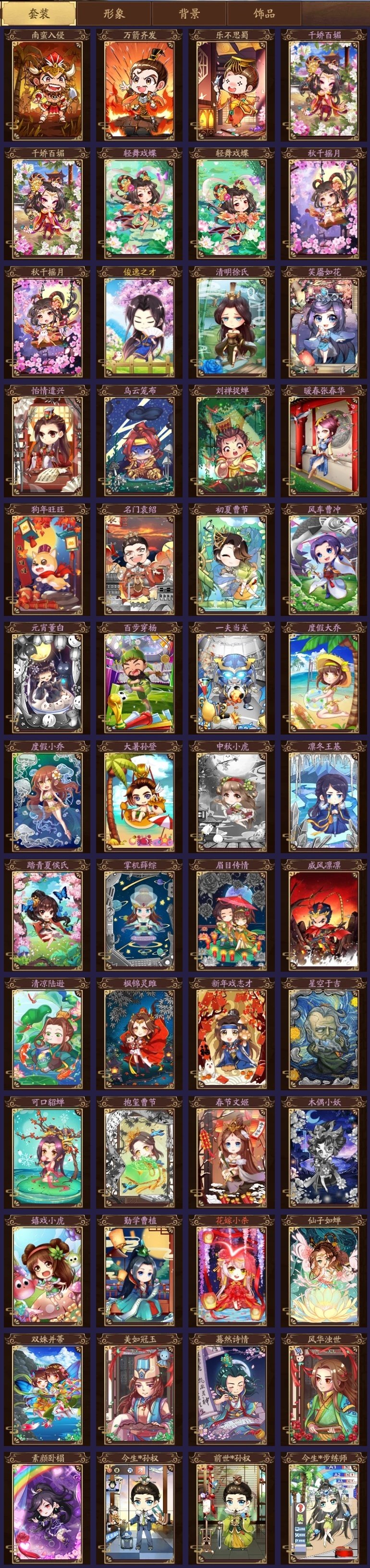Switch to the 形象 tab
370x1568 pixels.
click(114, 13)
